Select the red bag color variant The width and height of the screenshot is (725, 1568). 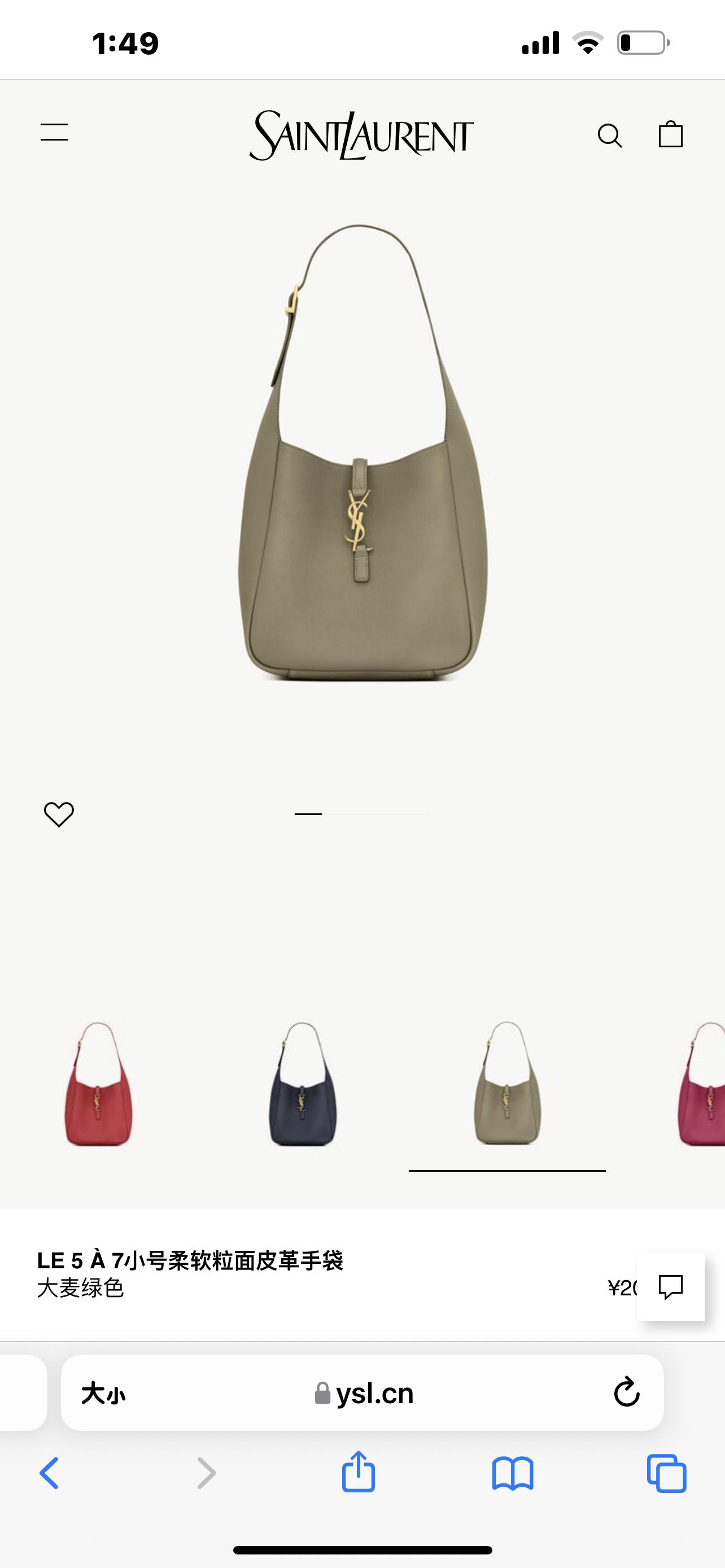pos(98,1085)
